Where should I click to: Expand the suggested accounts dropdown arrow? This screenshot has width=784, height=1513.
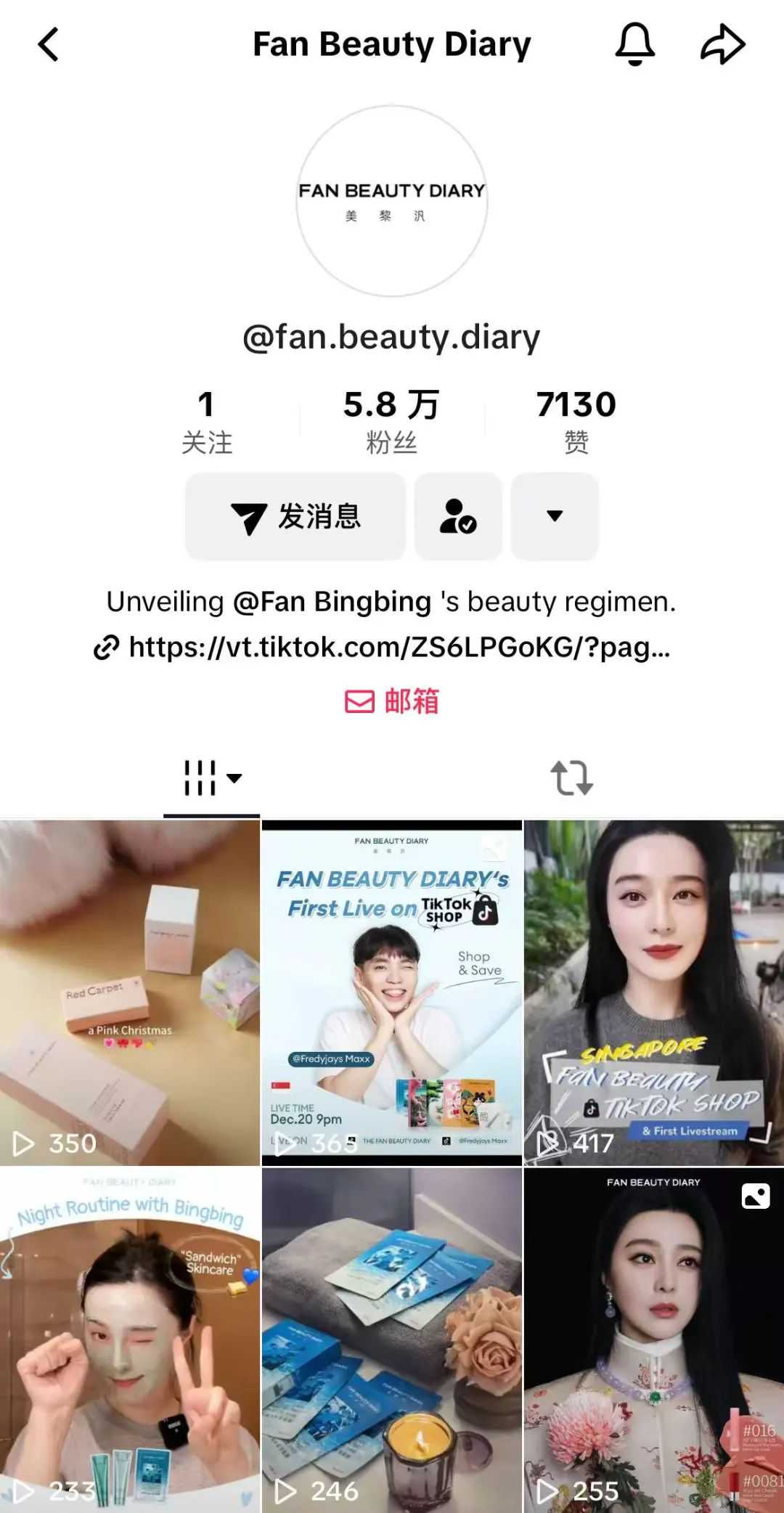click(x=555, y=516)
